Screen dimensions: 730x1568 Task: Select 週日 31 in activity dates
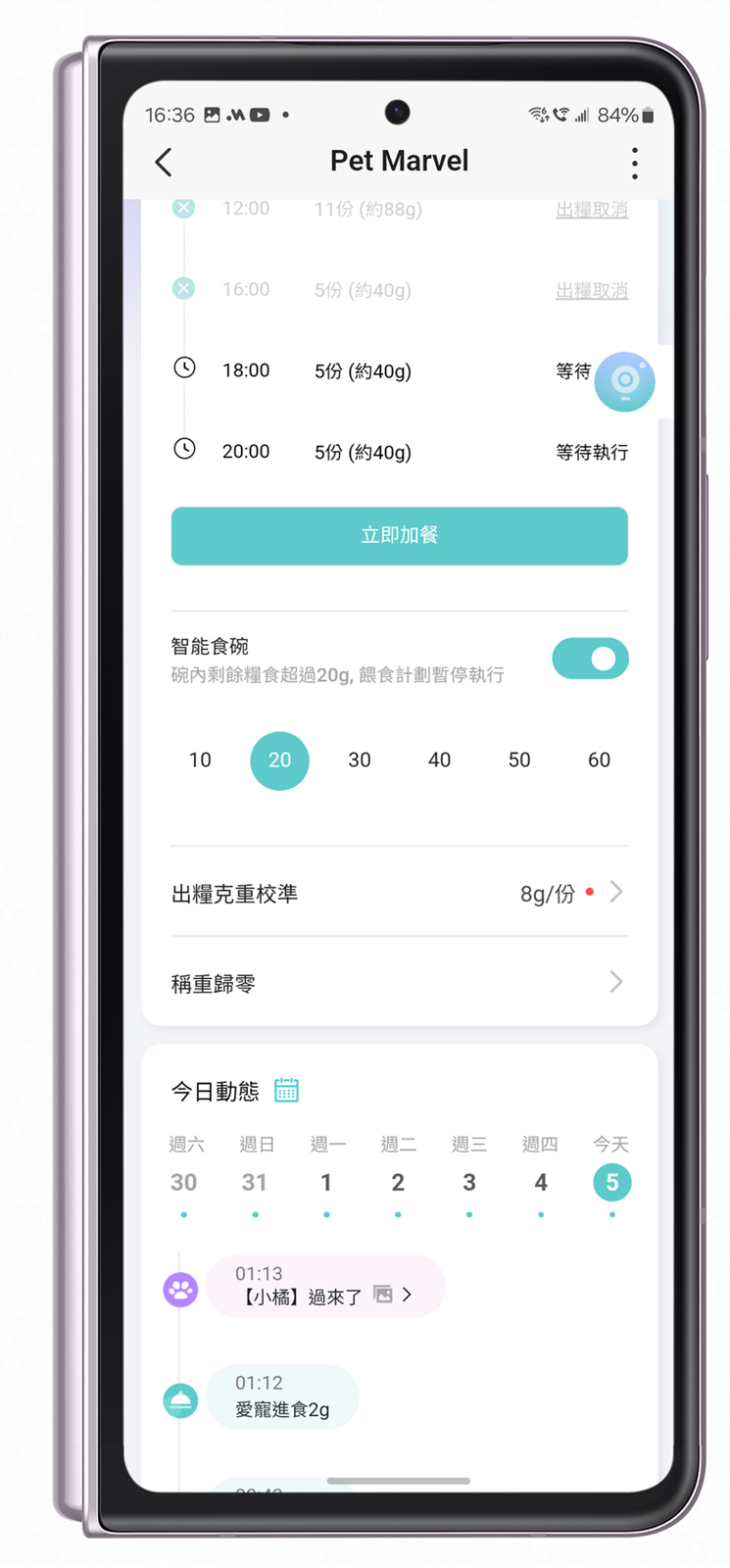click(255, 1182)
